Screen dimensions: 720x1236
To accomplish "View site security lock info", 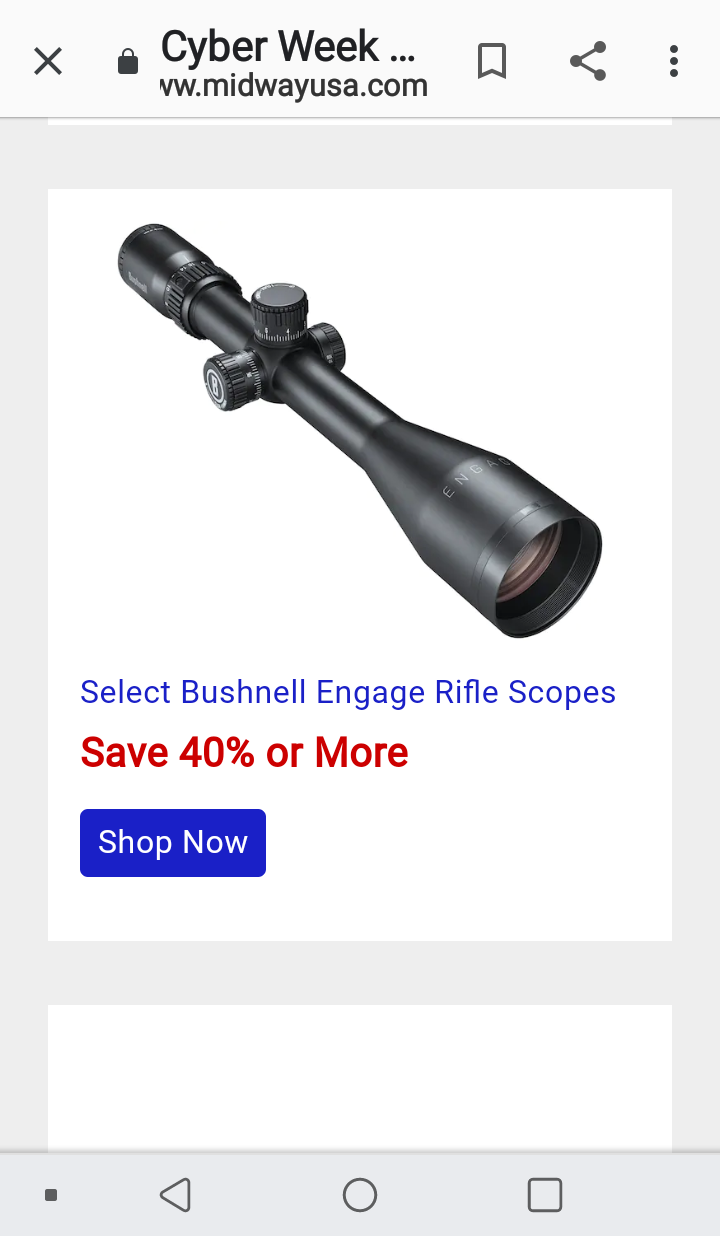I will coord(128,63).
